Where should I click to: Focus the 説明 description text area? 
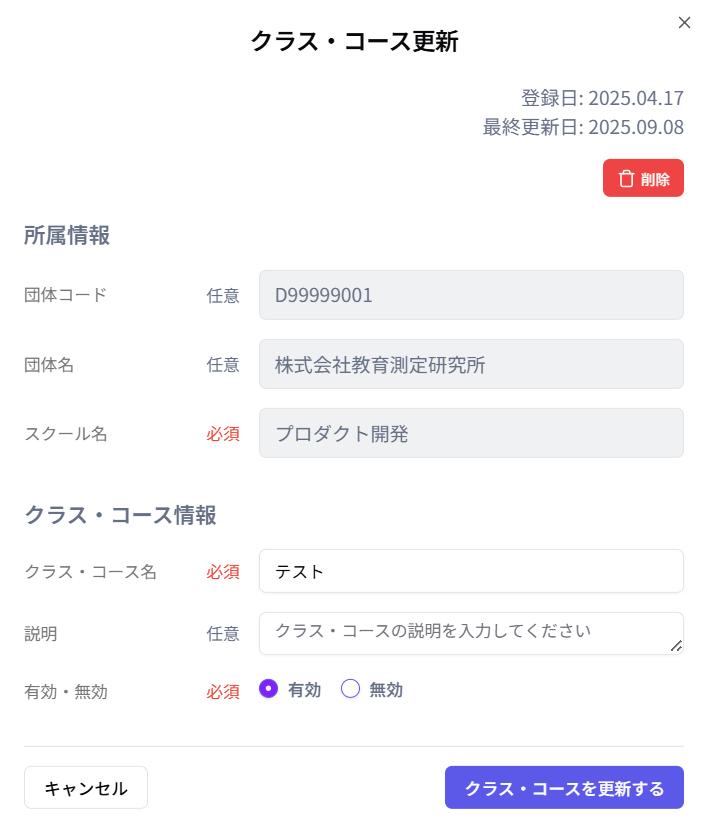click(x=471, y=633)
